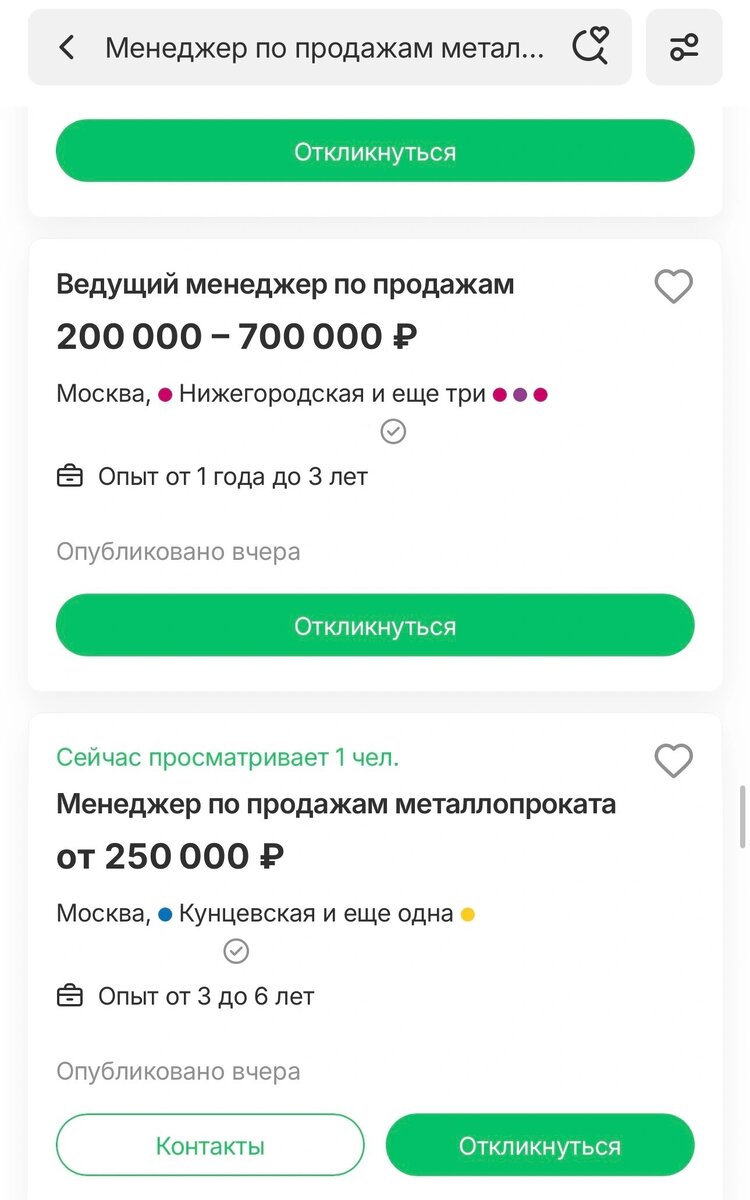750x1200 pixels.
Task: Click the checkmark icon under Кунцевская listing
Action: pyautogui.click(x=236, y=951)
